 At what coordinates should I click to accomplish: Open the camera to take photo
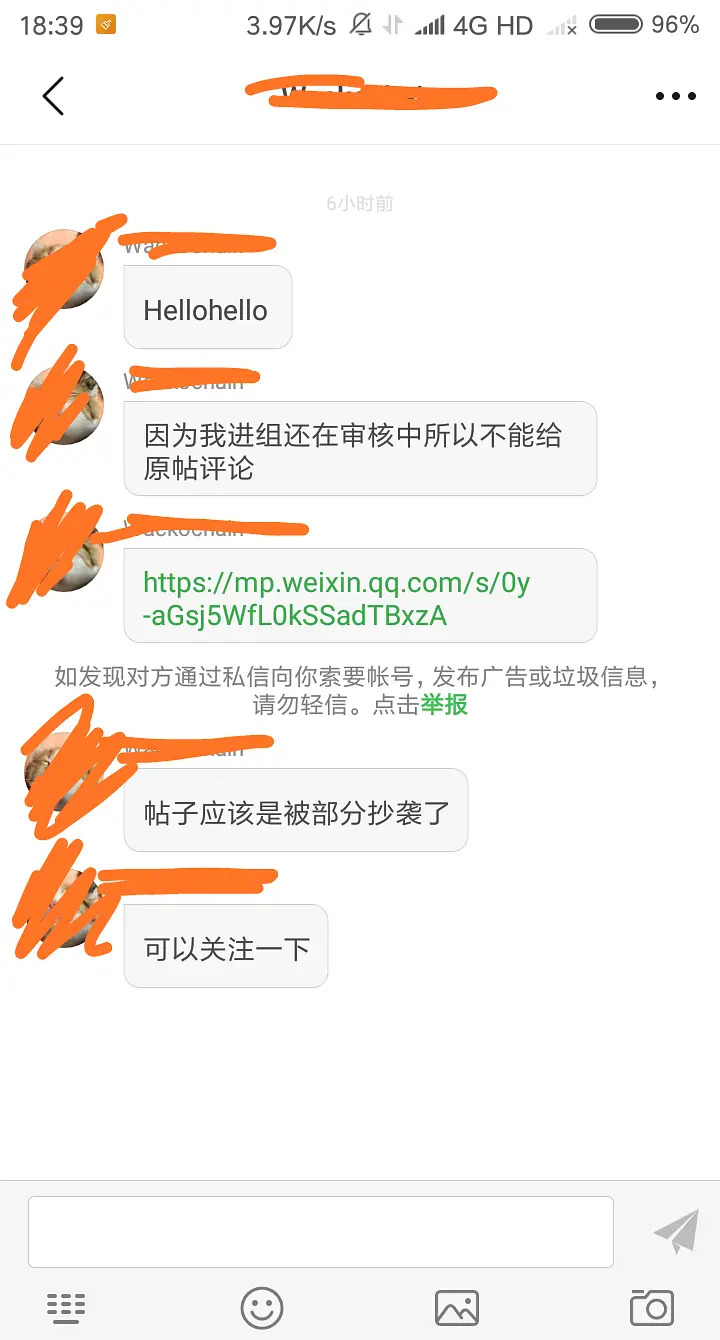point(652,1307)
